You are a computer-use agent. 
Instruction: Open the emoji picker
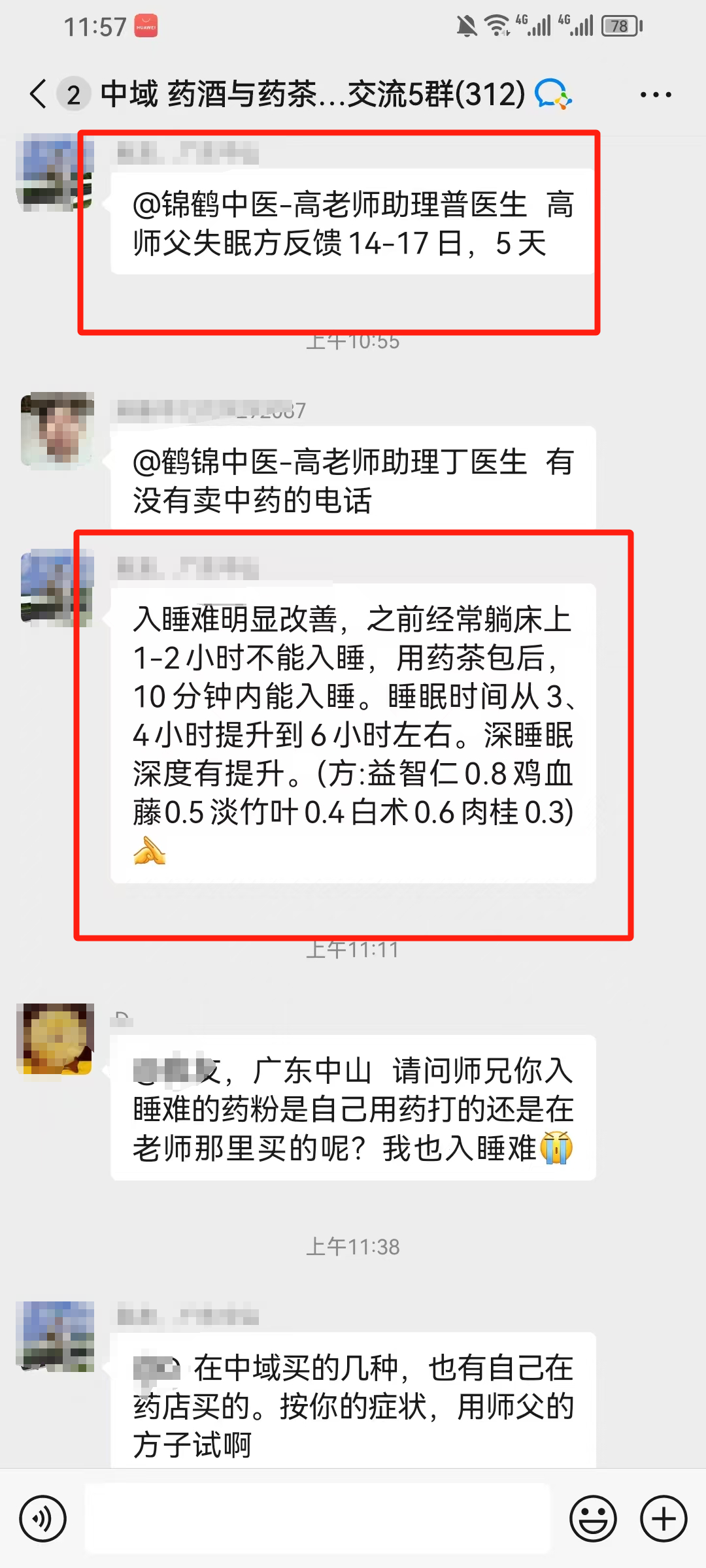[x=593, y=1519]
